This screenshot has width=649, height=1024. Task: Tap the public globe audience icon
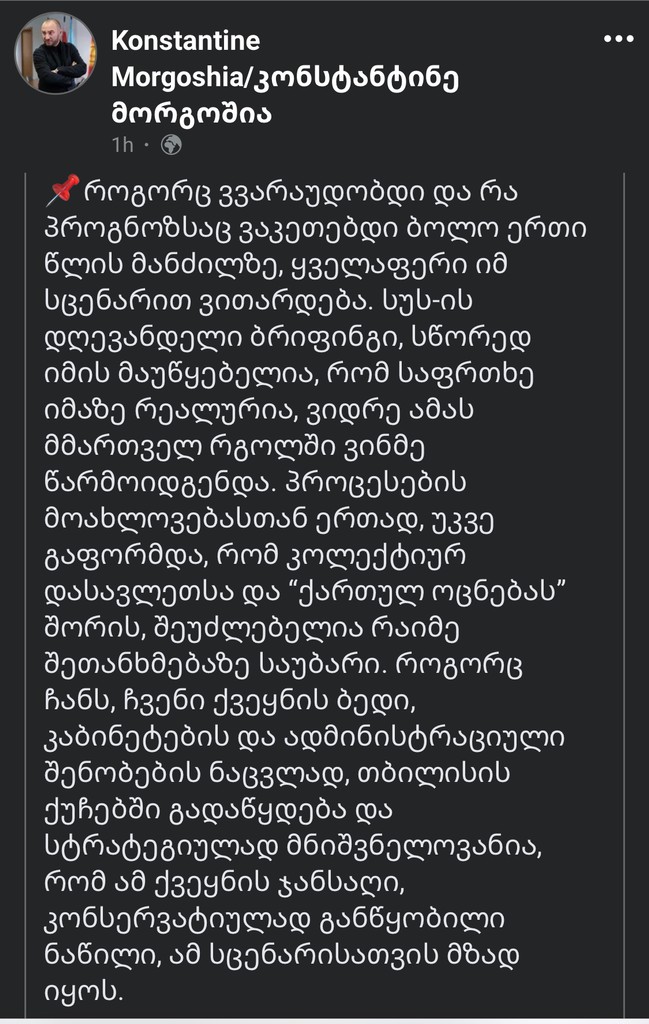[x=171, y=145]
